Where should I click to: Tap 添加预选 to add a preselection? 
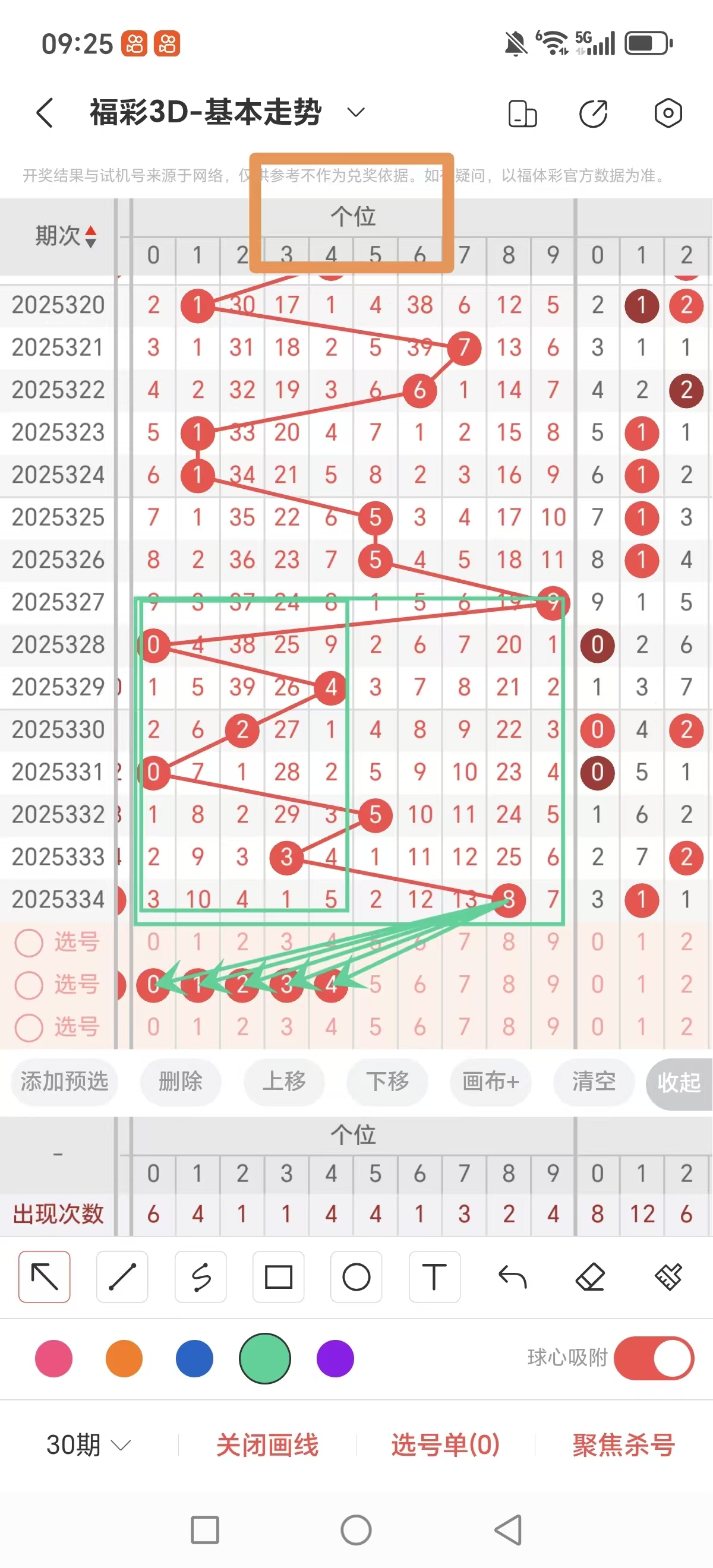point(64,1082)
